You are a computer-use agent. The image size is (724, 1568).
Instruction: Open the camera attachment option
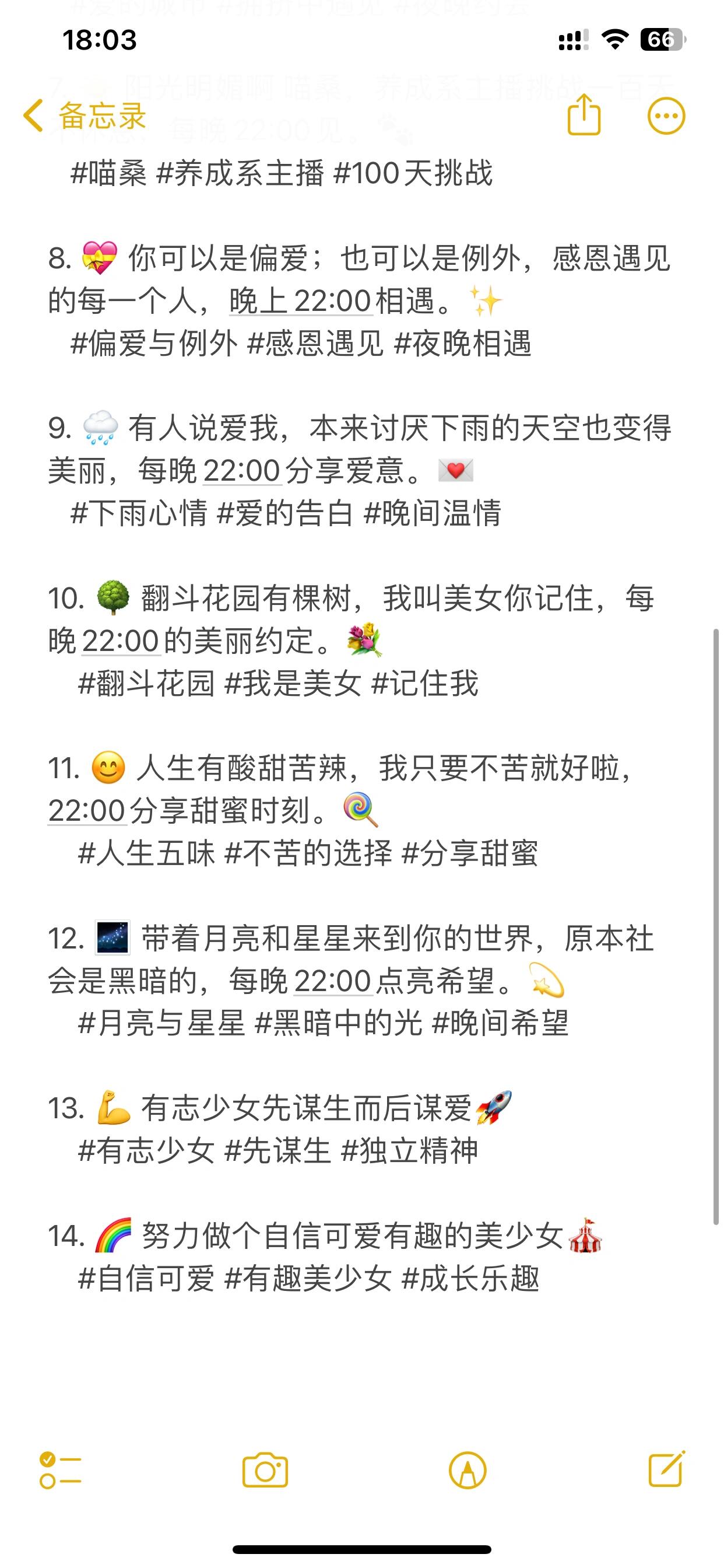pyautogui.click(x=265, y=1471)
